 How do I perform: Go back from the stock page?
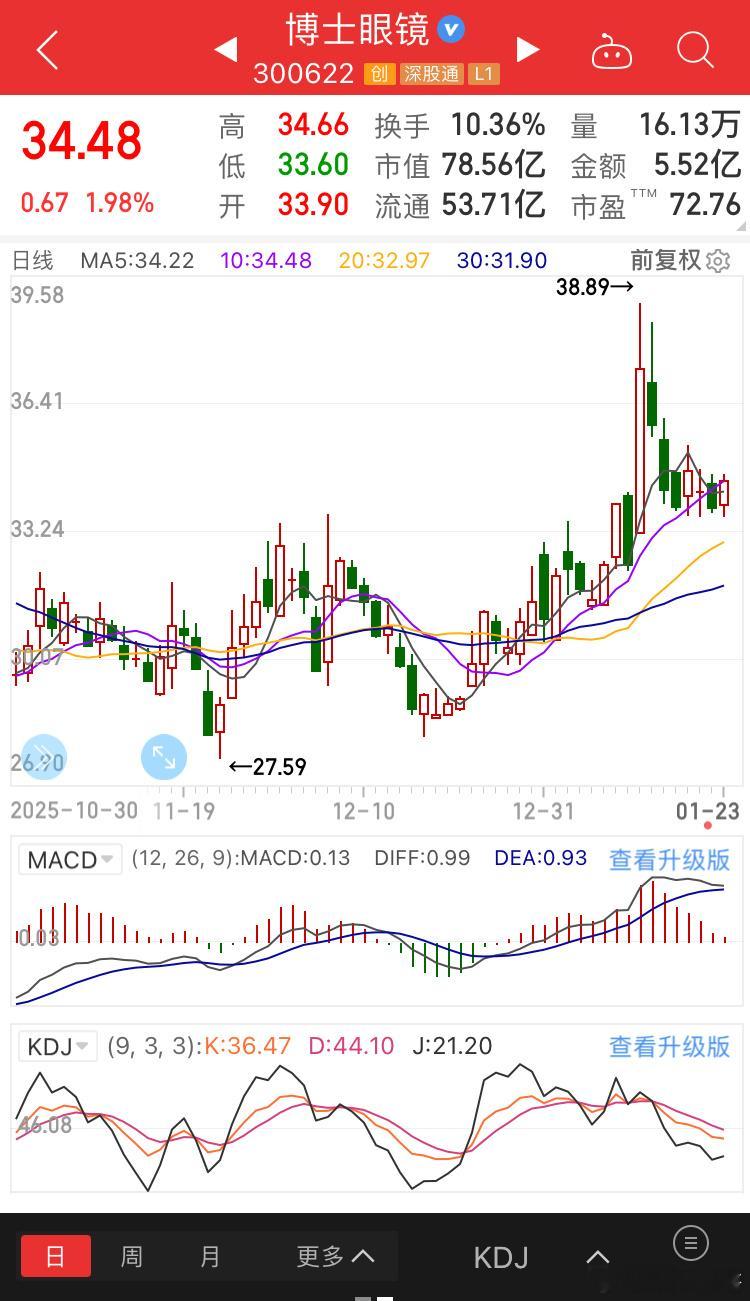[47, 49]
